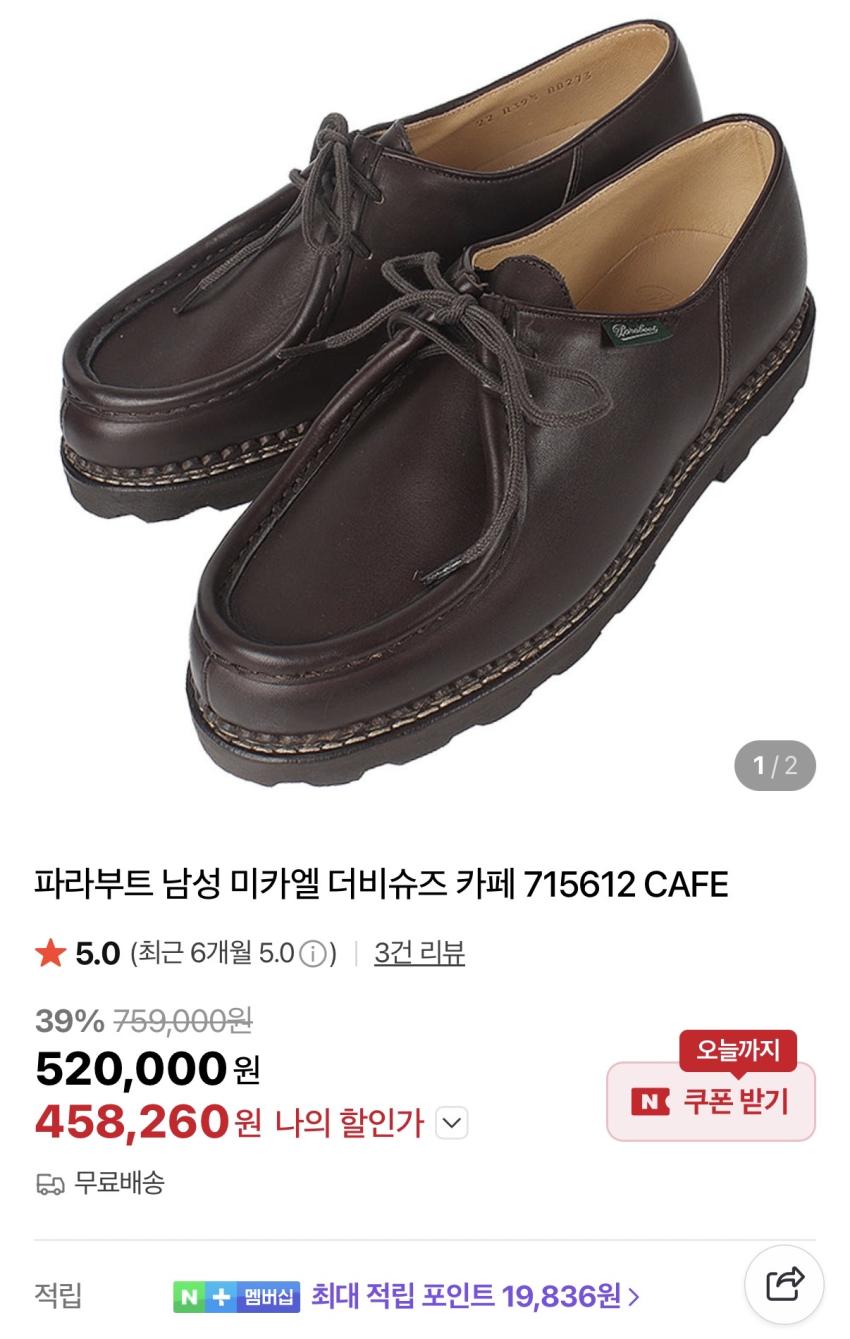The width and height of the screenshot is (850, 1339).
Task: Open the 3건 리뷰 reviews link
Action: (x=419, y=953)
